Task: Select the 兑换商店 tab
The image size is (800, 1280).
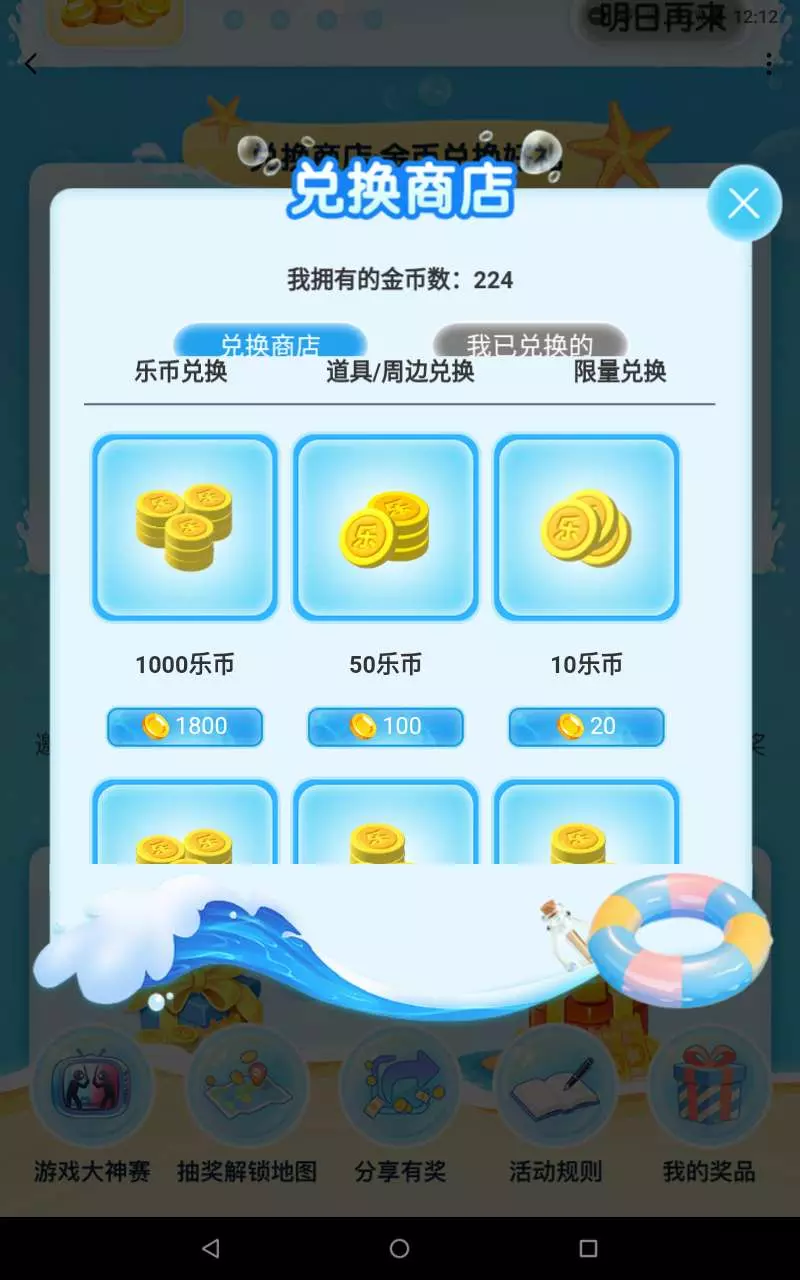Action: click(x=270, y=341)
